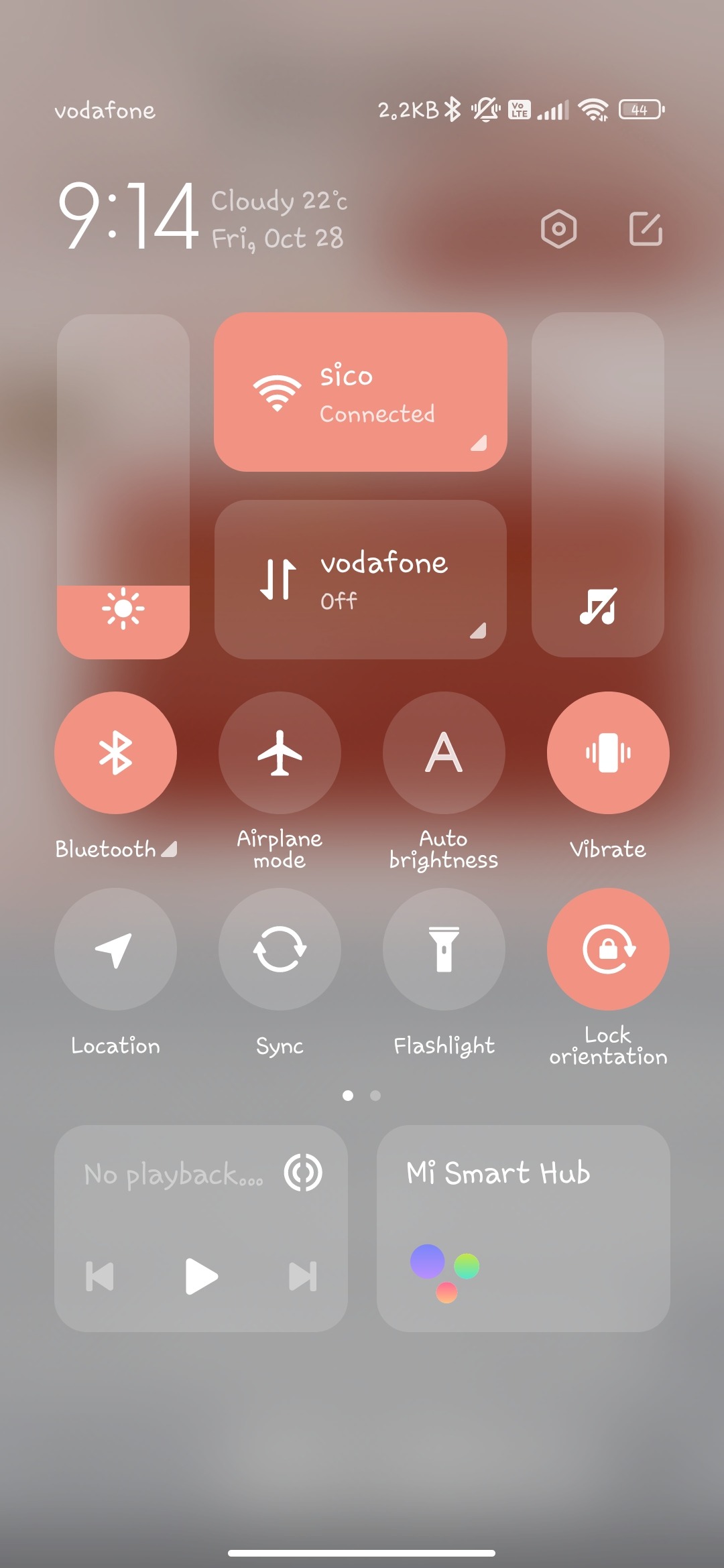
Task: Open settings via the hexagon gear icon
Action: 558,229
